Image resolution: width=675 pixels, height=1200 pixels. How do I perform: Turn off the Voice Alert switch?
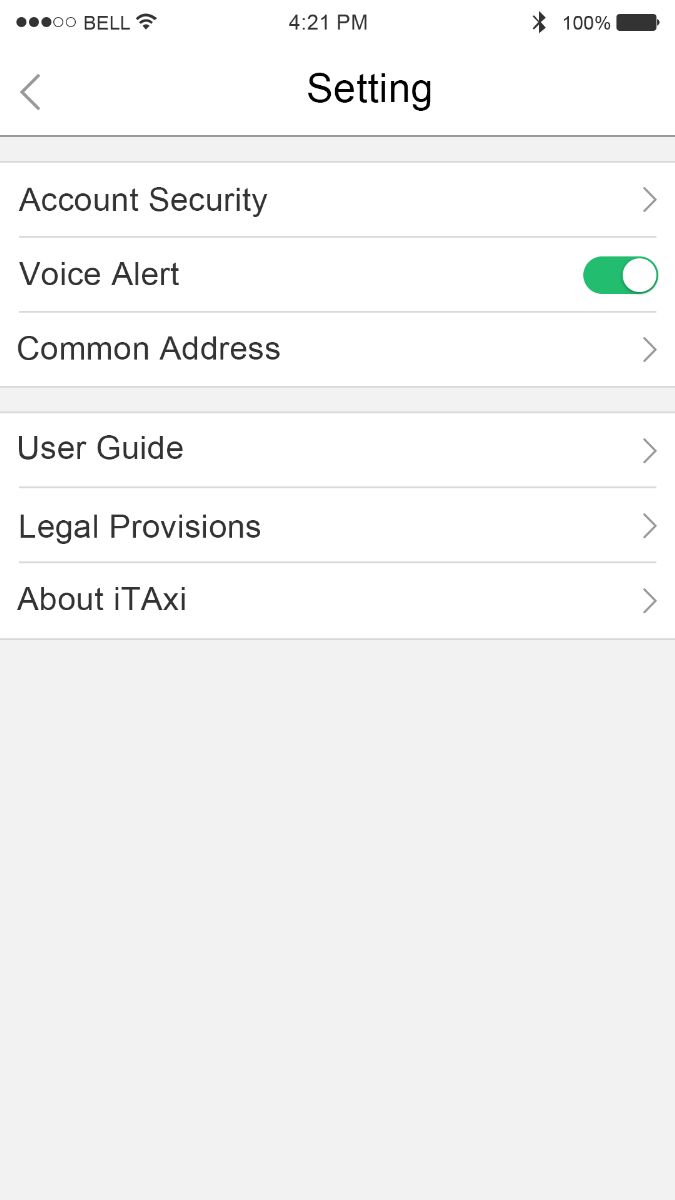point(620,275)
